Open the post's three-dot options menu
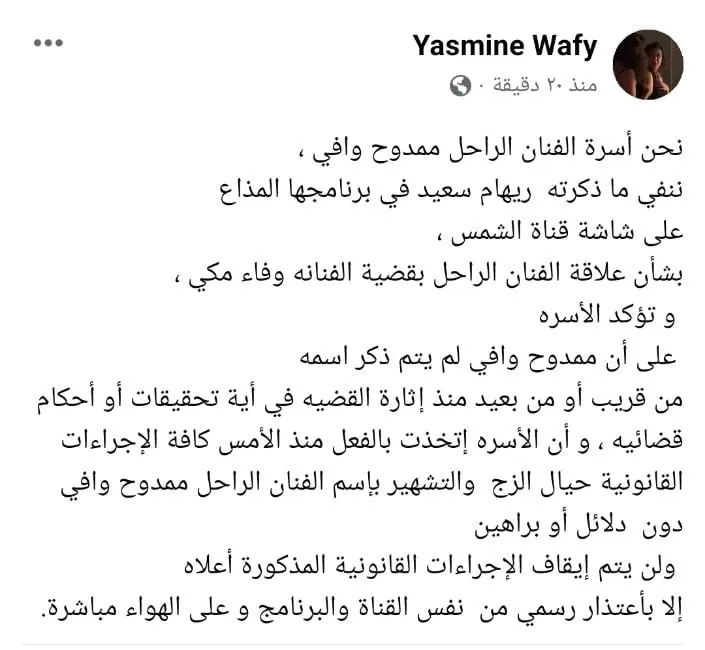The image size is (705, 650). pos(49,46)
